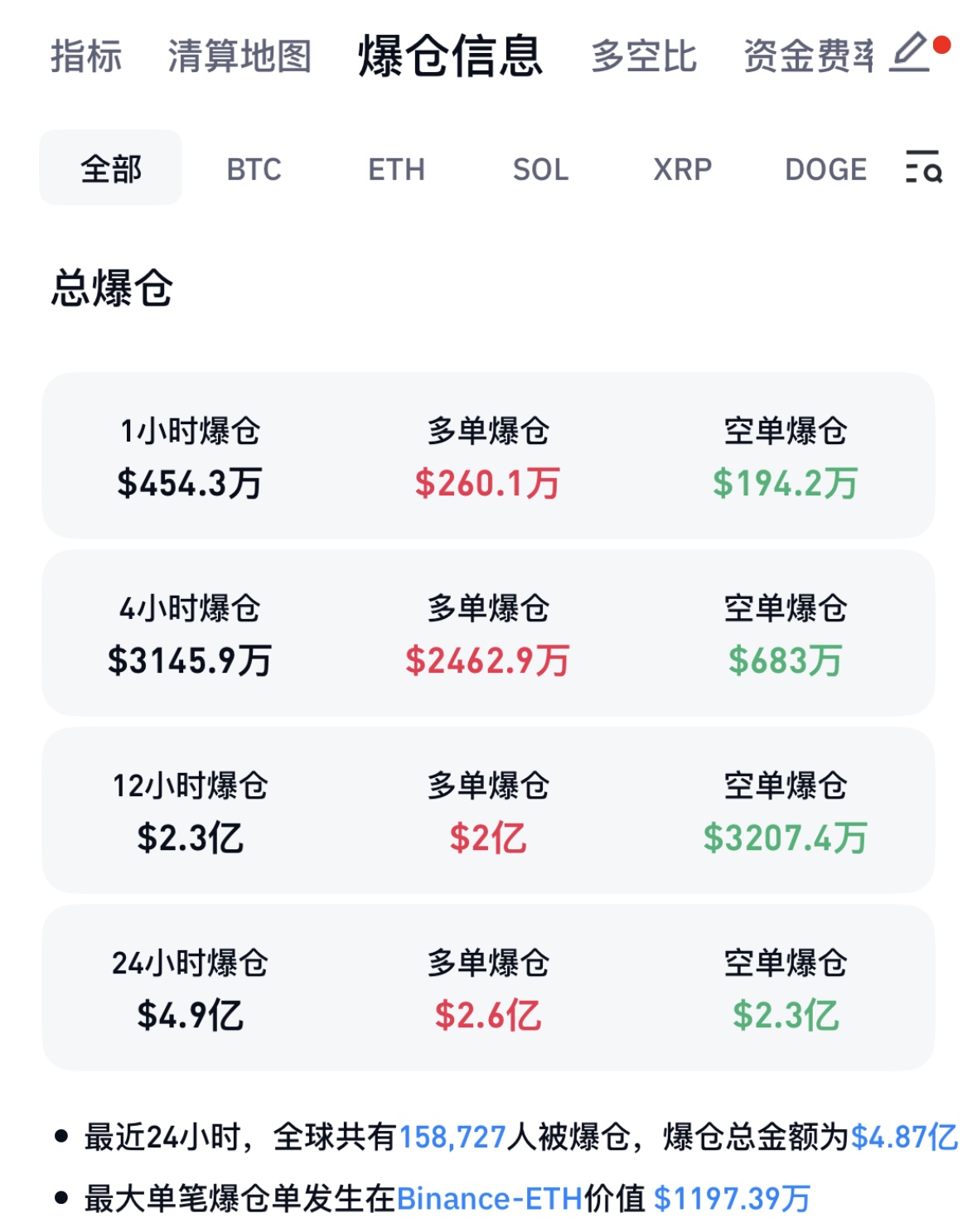Switch to the 指标 tab
Screen dimensions: 977x1232
click(85, 56)
